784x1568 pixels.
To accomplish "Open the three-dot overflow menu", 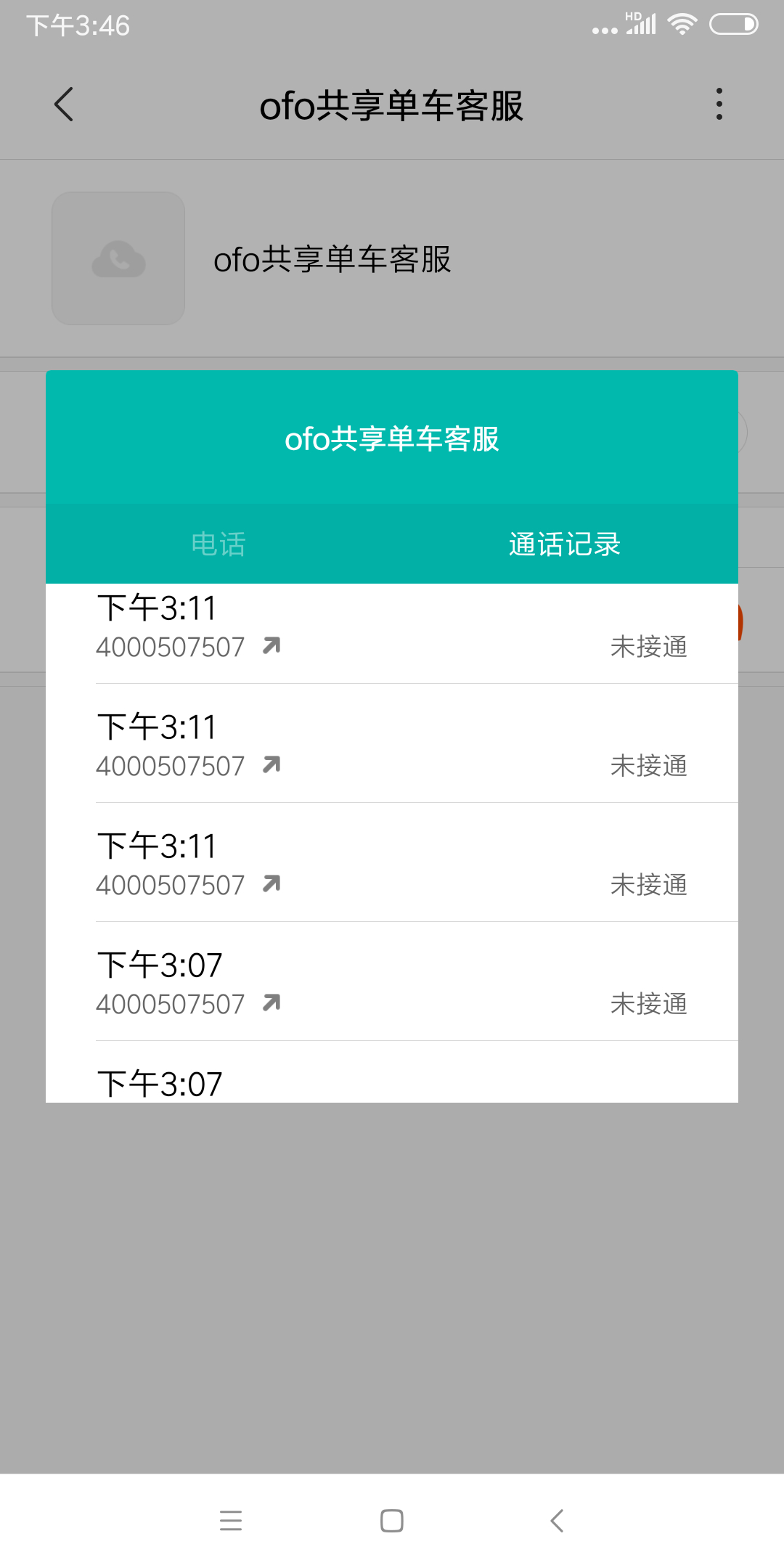I will coord(719,105).
